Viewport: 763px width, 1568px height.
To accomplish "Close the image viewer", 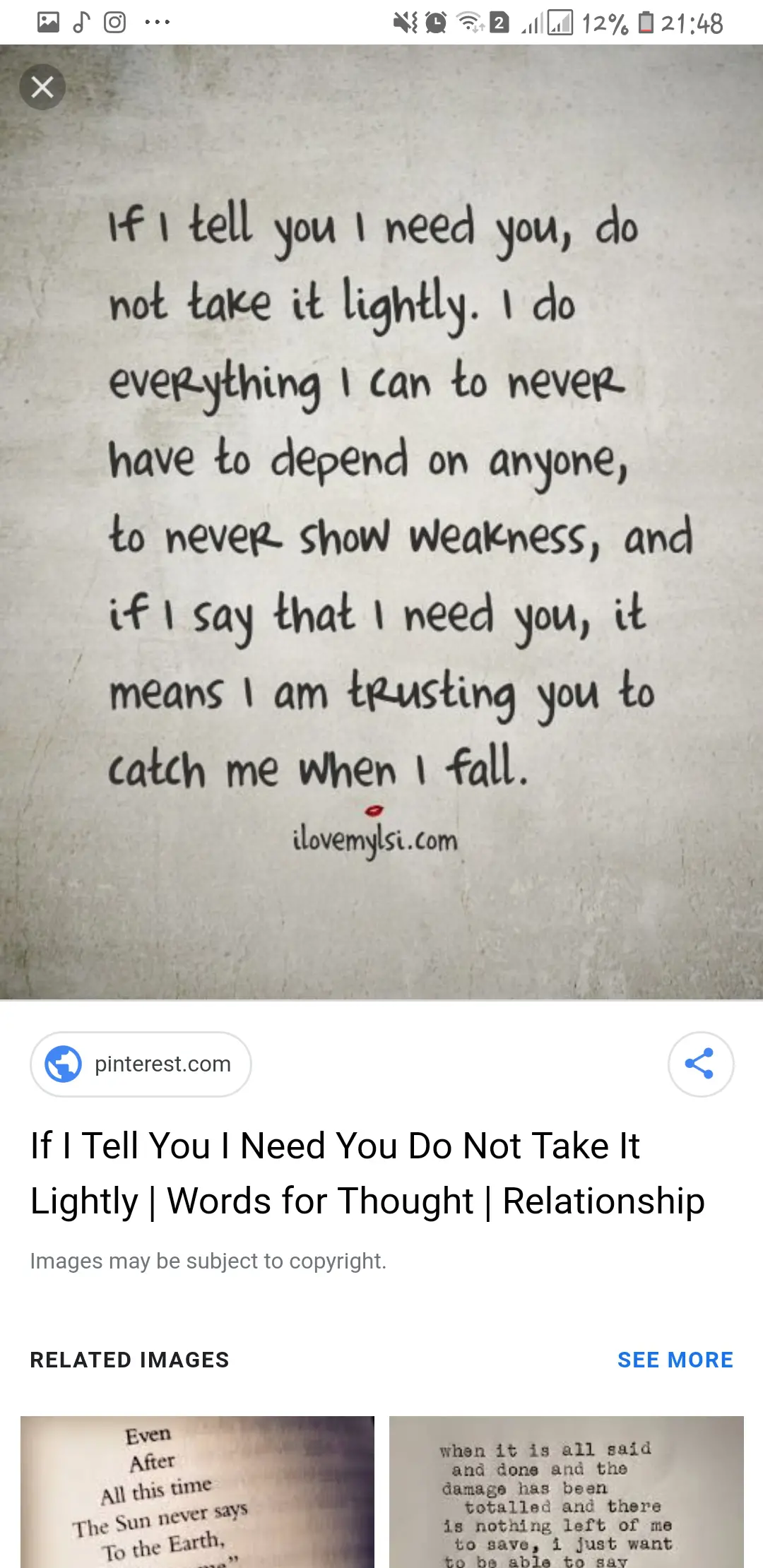I will [42, 87].
